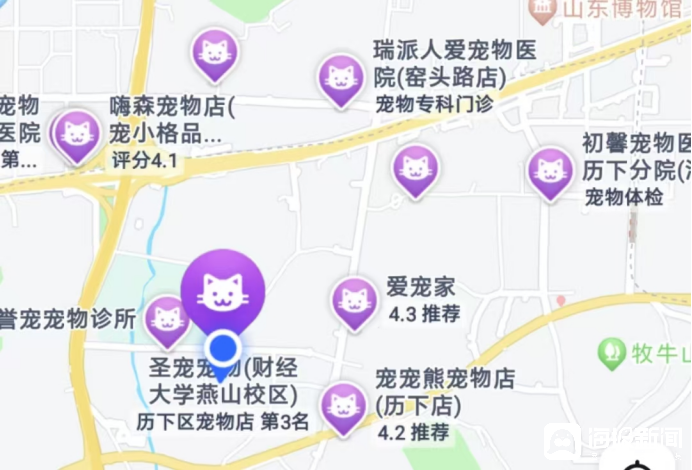Select the 宠宠熊宠物店 历下店 pin

coord(344,404)
